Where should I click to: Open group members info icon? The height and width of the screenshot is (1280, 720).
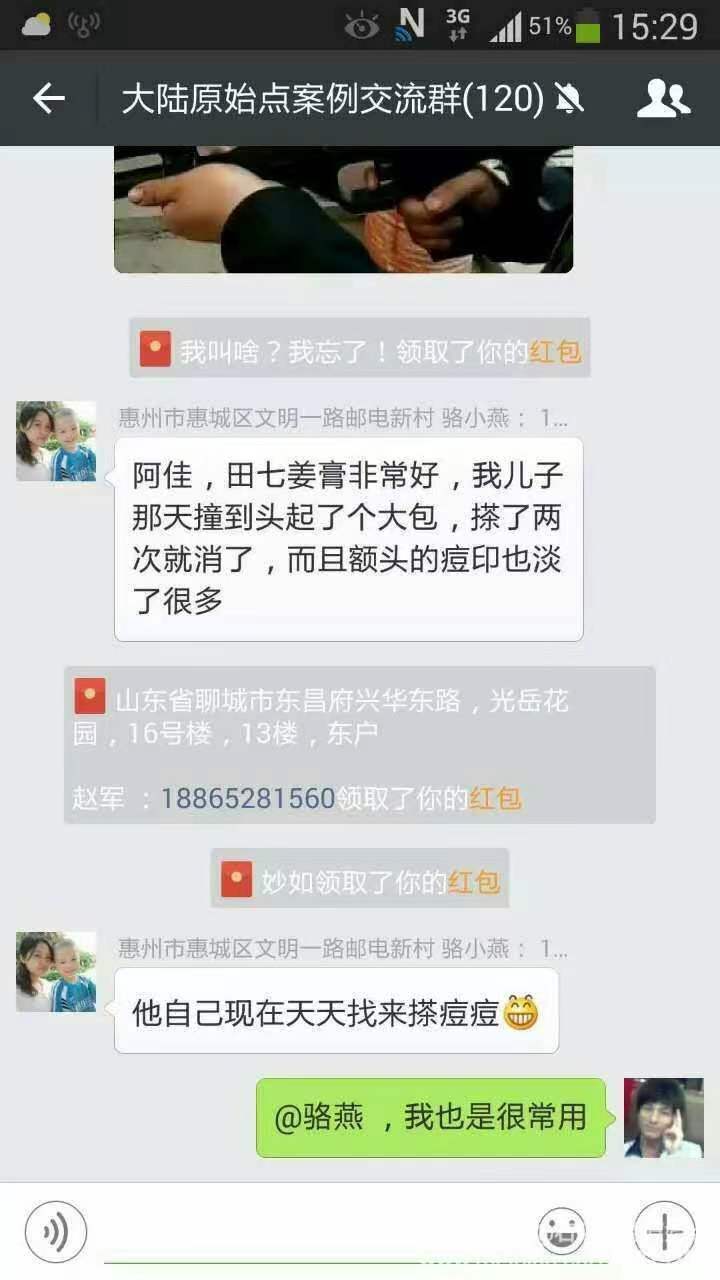point(663,98)
